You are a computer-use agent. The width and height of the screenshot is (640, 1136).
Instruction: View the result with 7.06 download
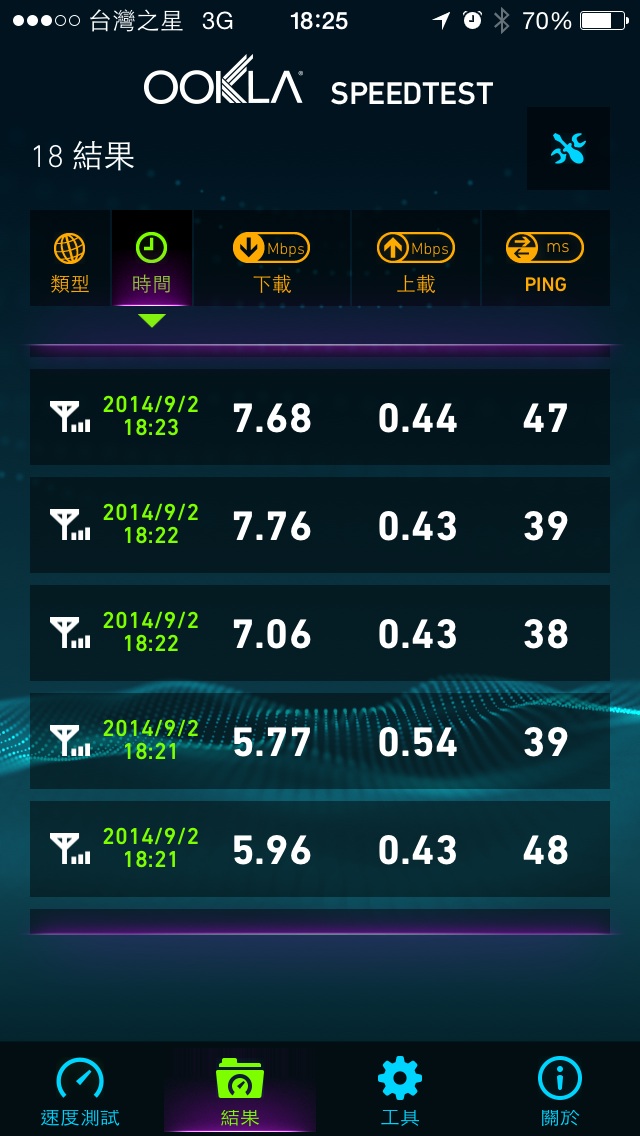(320, 633)
